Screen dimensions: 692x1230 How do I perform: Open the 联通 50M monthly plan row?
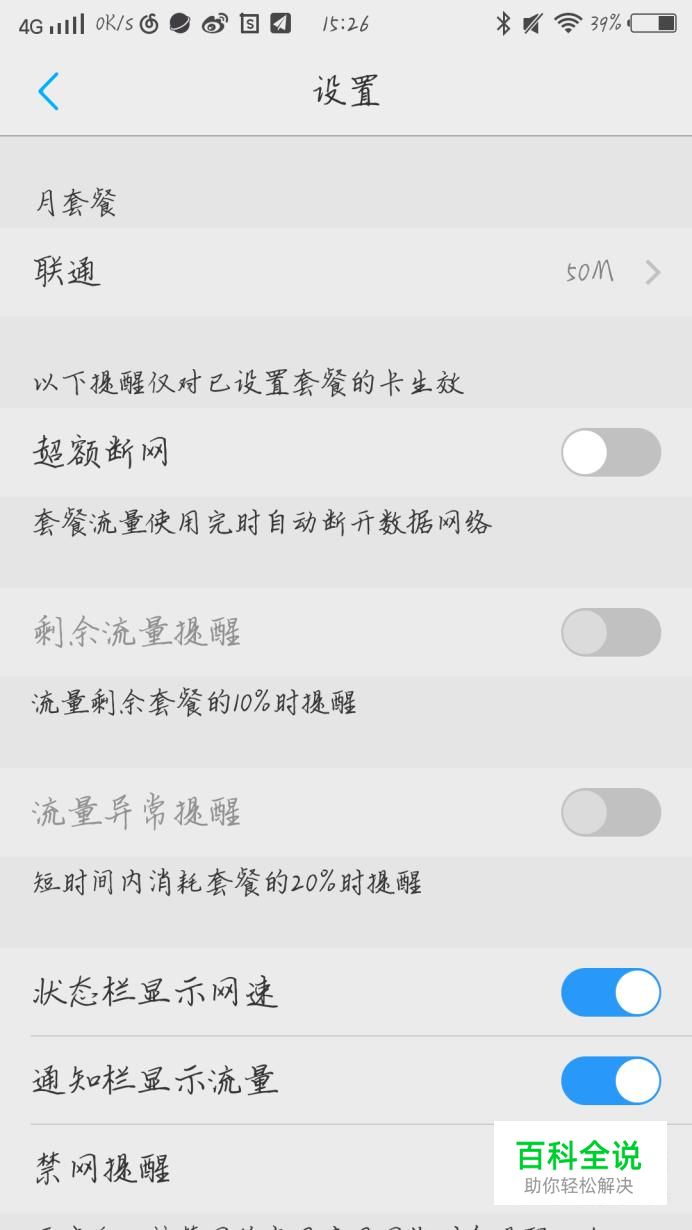point(346,272)
